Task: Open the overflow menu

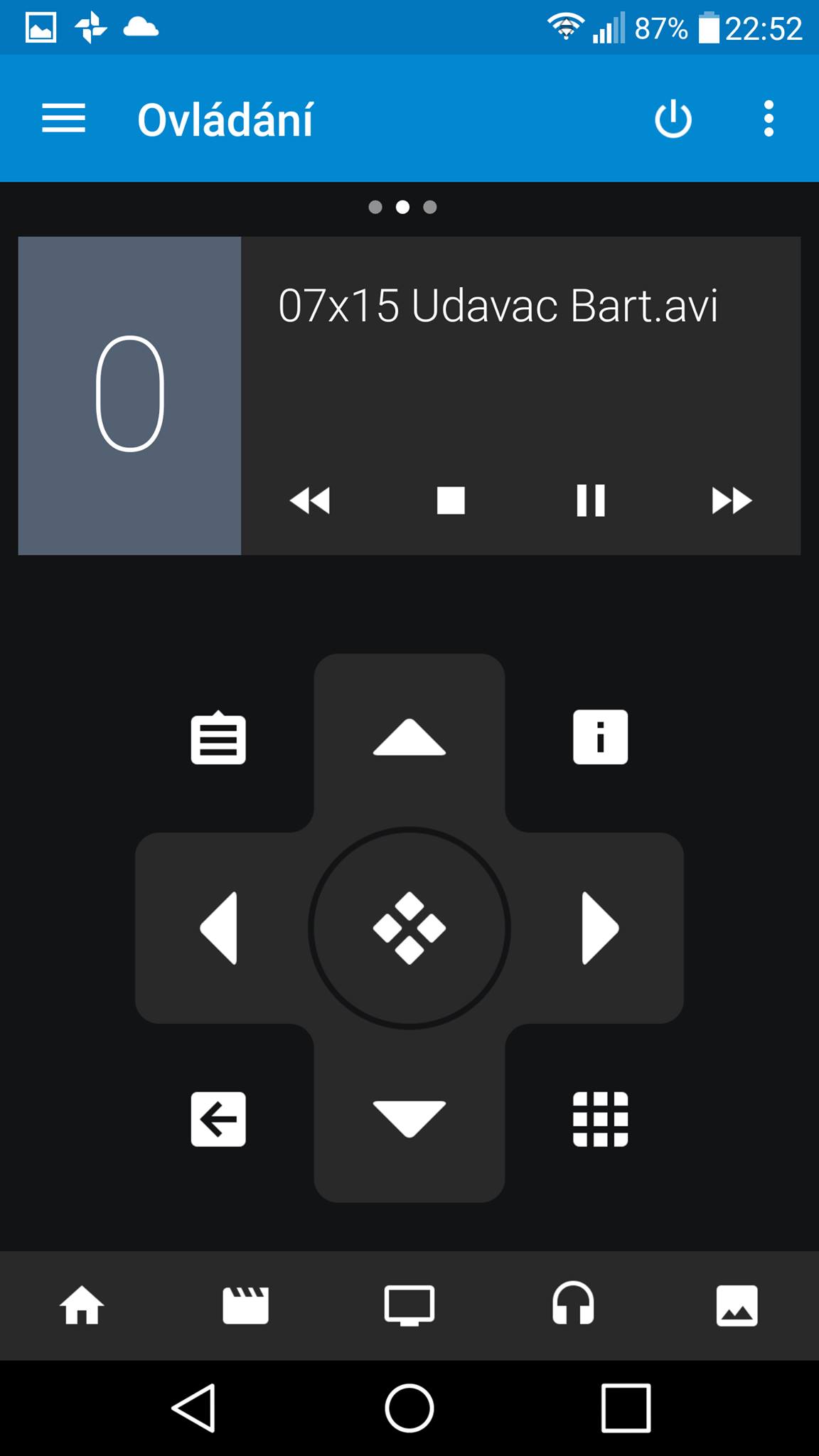Action: [x=768, y=119]
